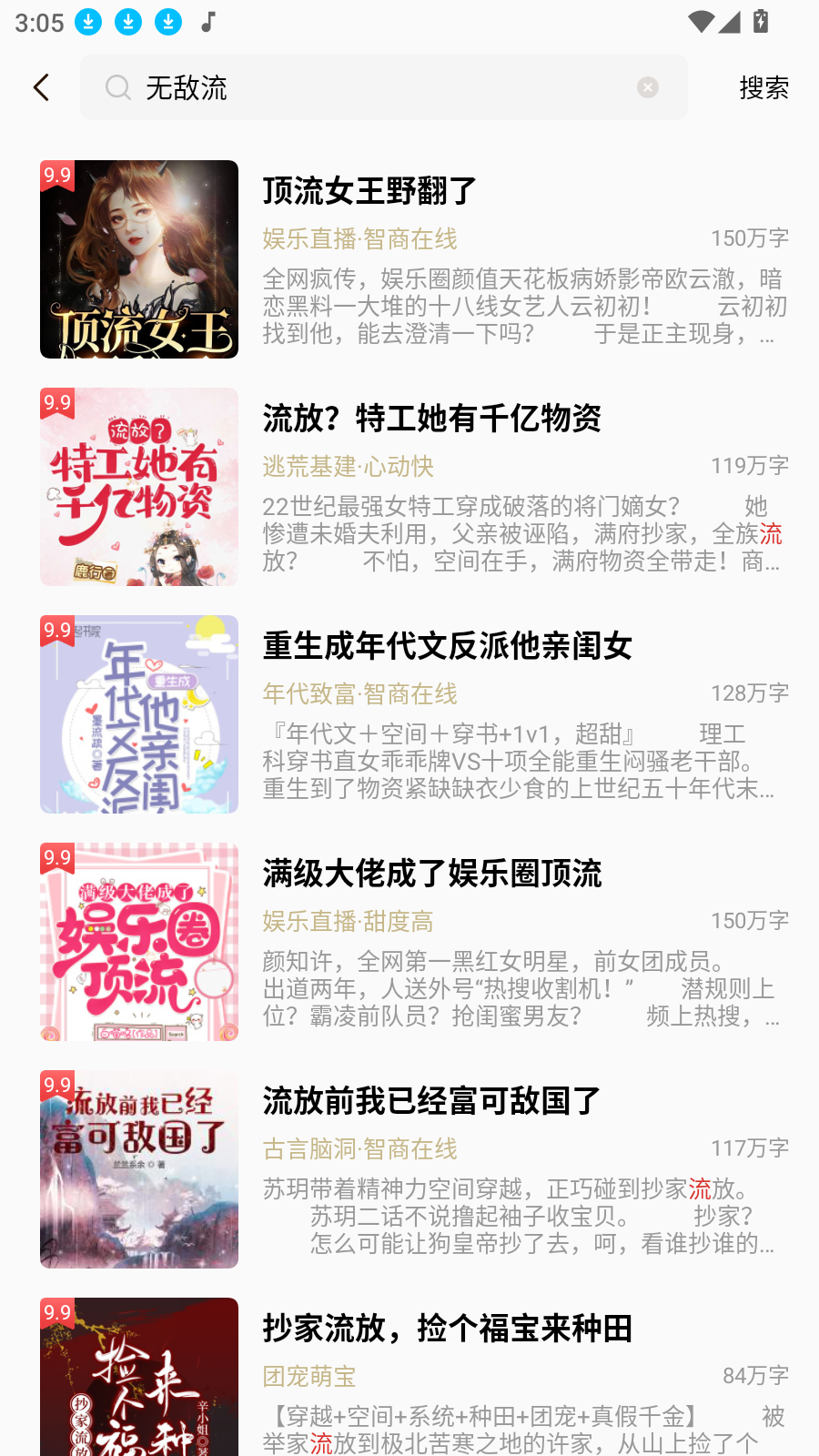The height and width of the screenshot is (1456, 819).
Task: Tap the back arrow to exit search
Action: coord(40,86)
